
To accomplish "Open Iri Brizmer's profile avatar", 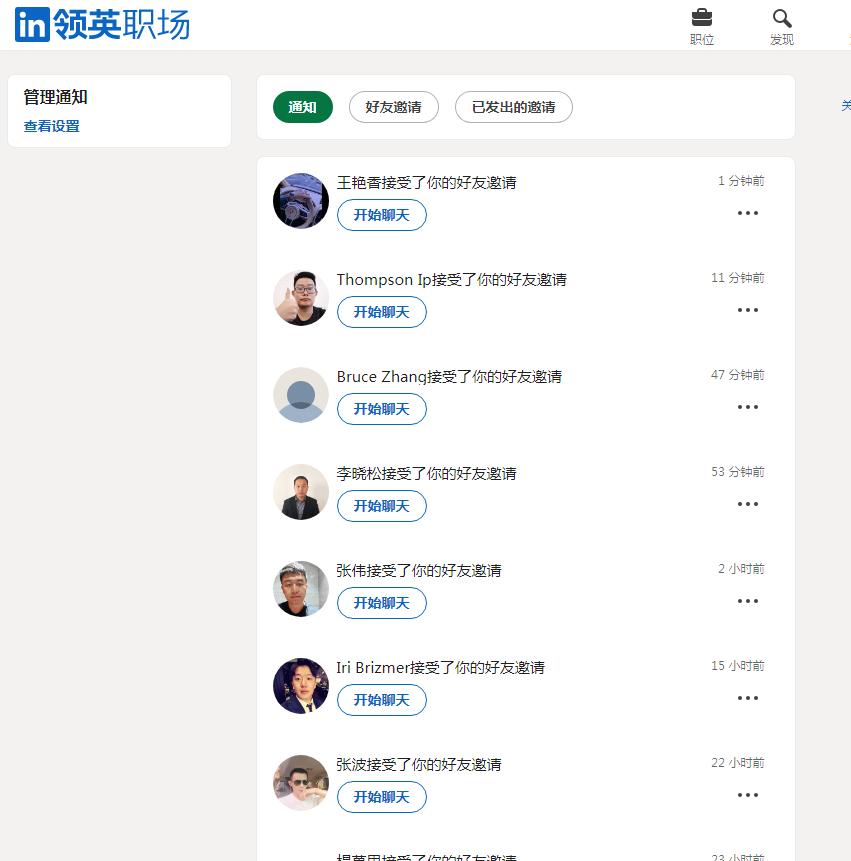I will (x=301, y=686).
